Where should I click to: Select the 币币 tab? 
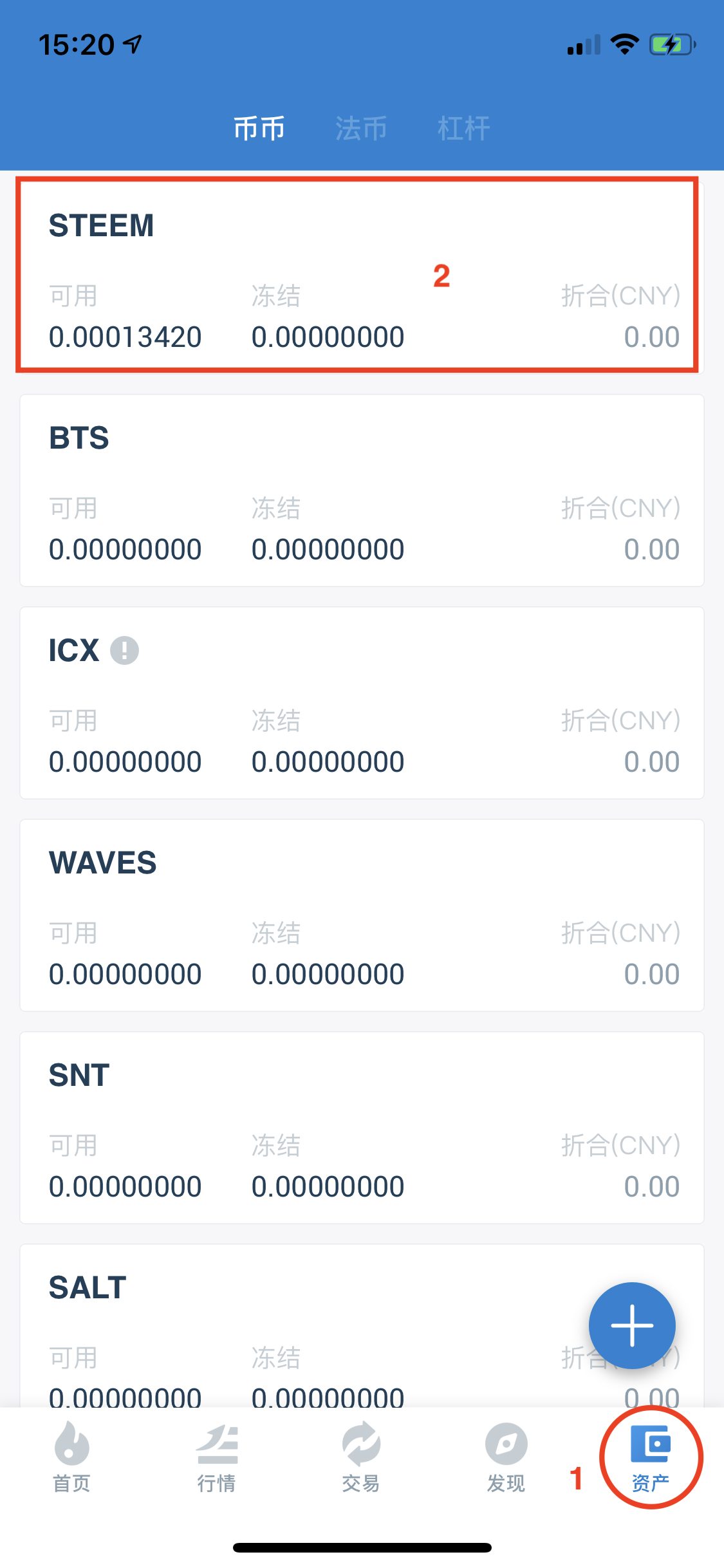[259, 129]
